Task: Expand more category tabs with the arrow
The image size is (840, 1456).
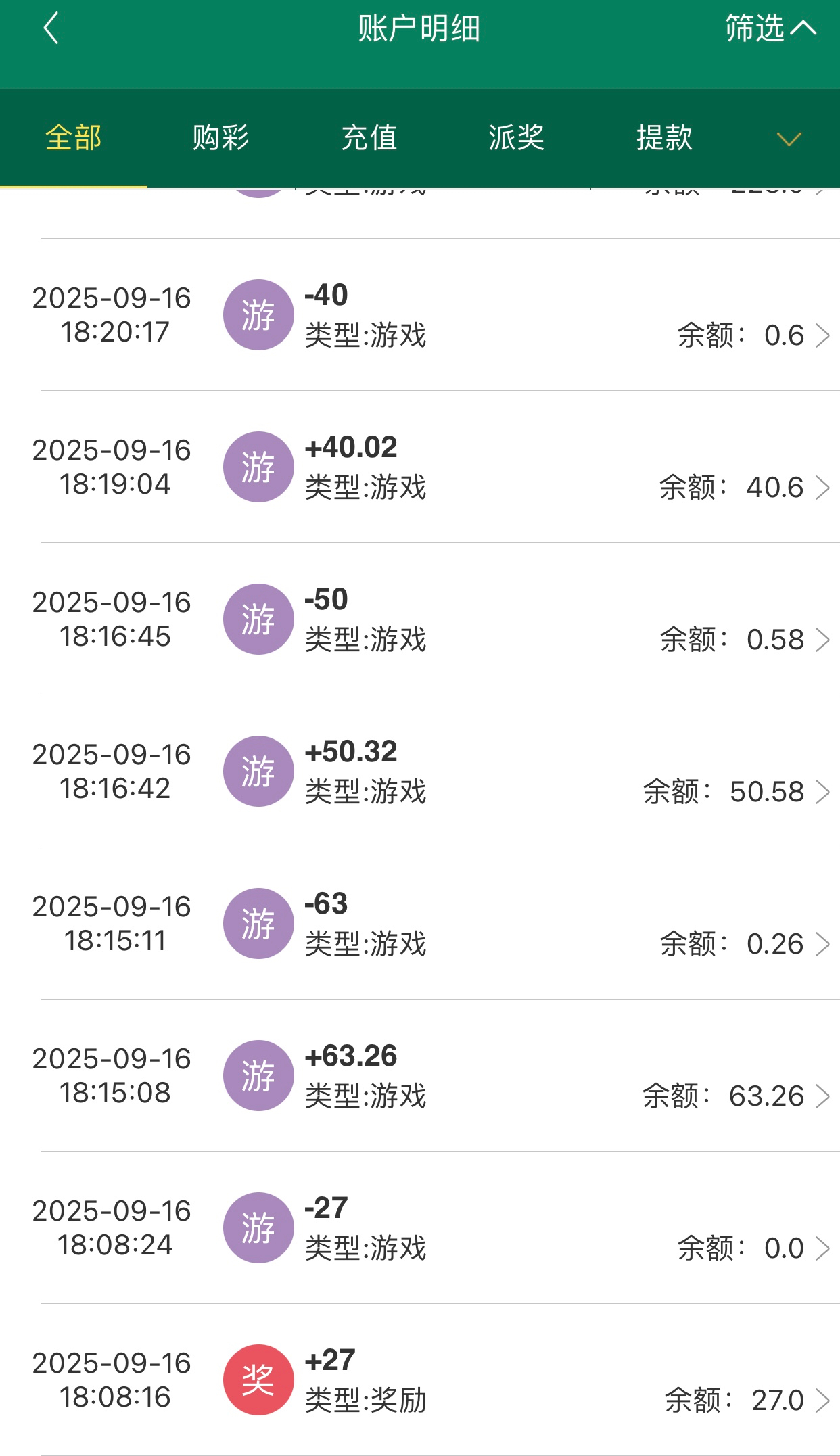Action: (x=789, y=139)
